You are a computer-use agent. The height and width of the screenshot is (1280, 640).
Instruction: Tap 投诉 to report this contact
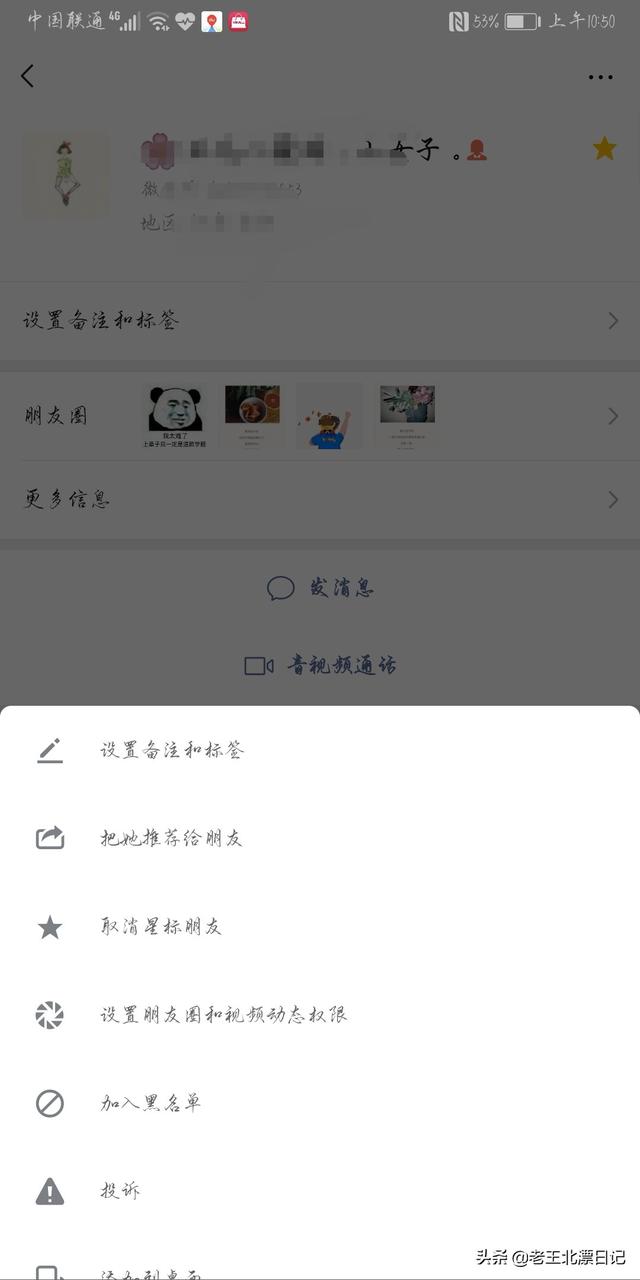(x=120, y=1191)
